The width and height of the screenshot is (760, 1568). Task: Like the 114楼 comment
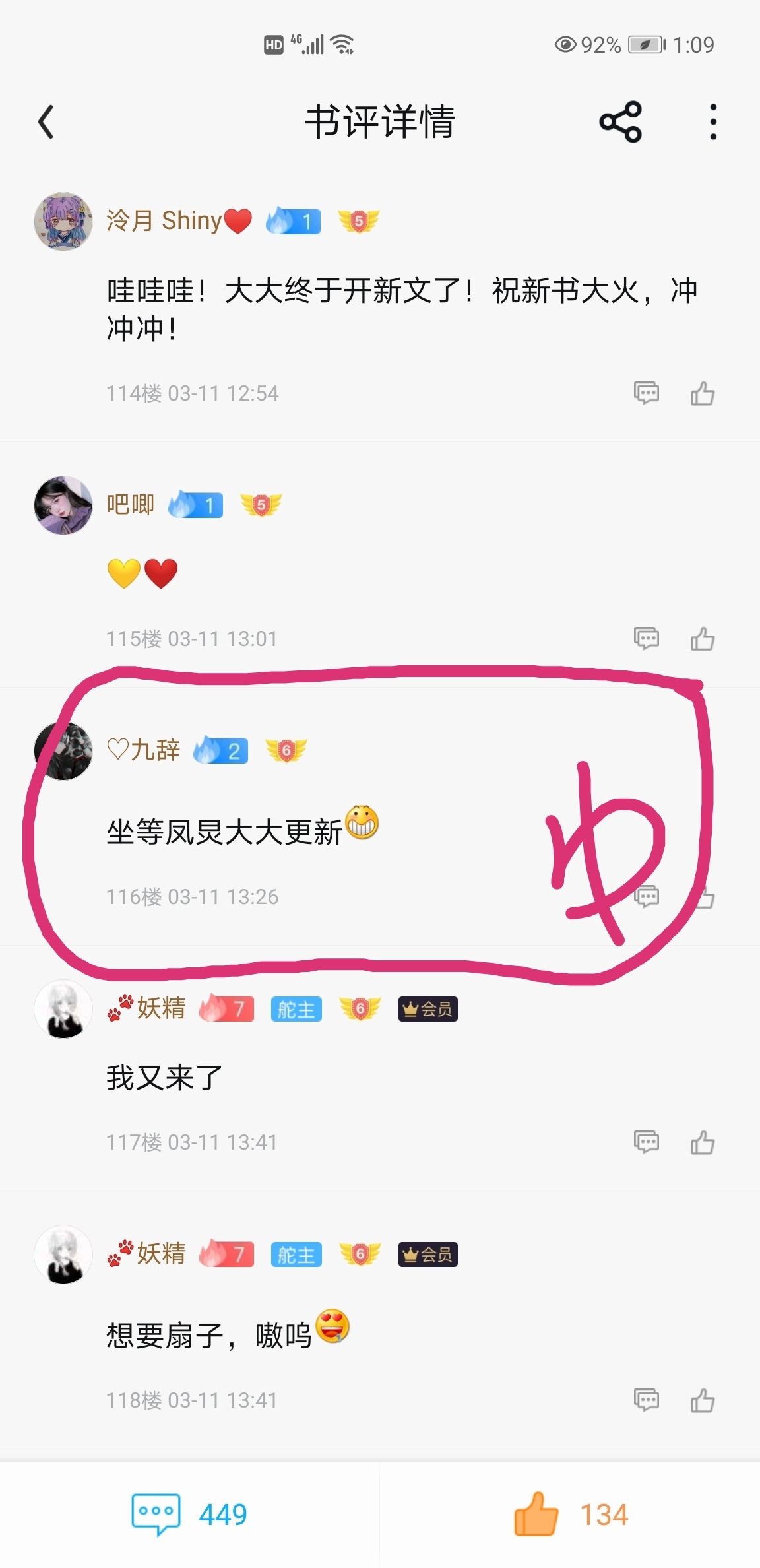pyautogui.click(x=702, y=393)
